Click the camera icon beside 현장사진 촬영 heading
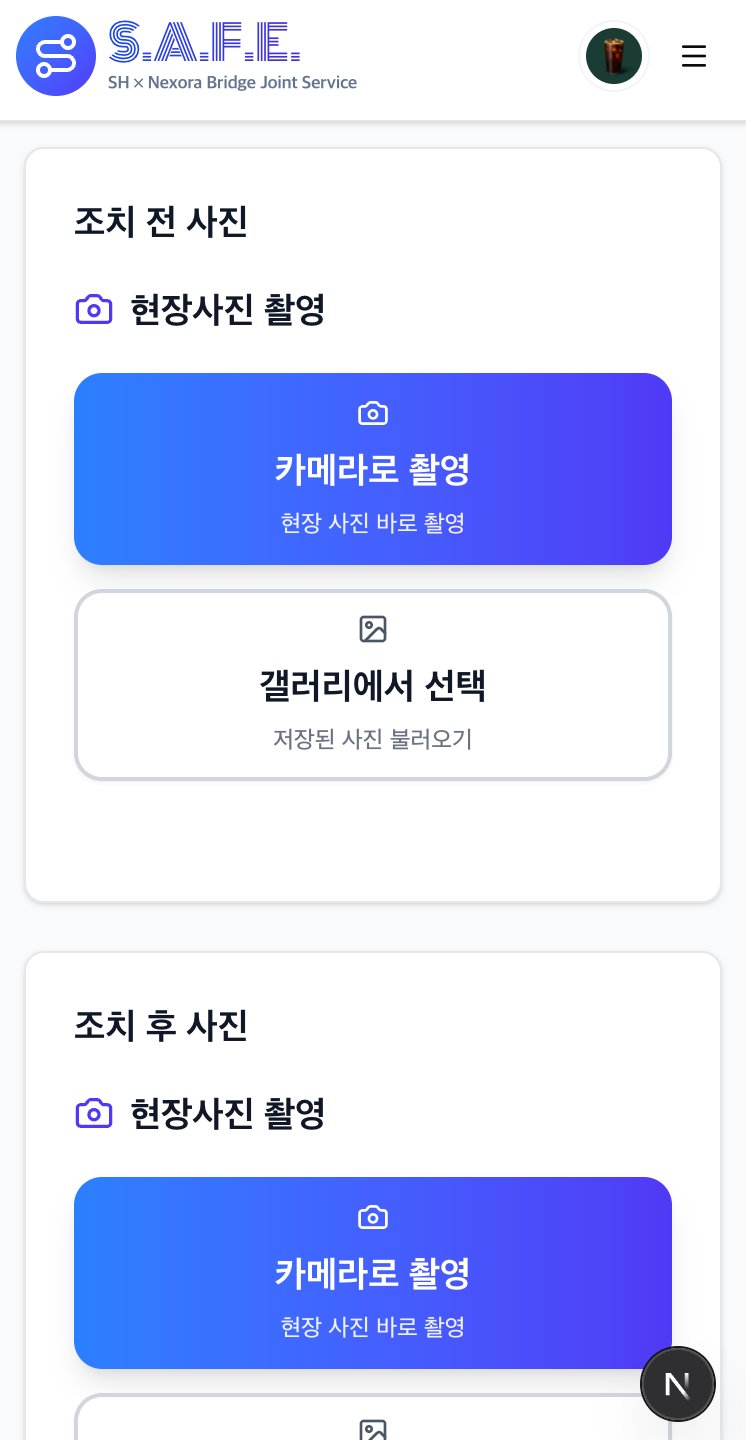Image resolution: width=746 pixels, height=1440 pixels. [94, 310]
